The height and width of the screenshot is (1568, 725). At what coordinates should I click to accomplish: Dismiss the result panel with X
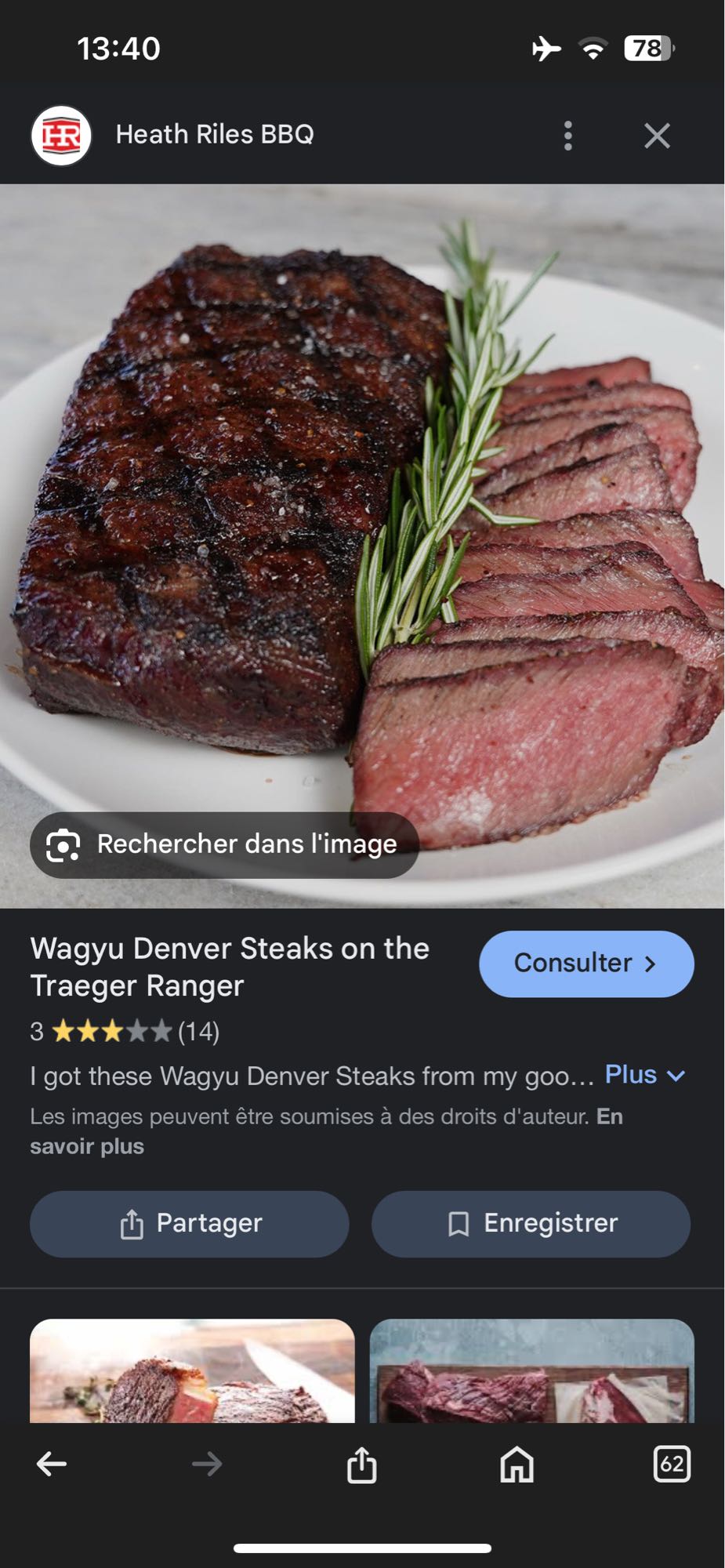657,135
